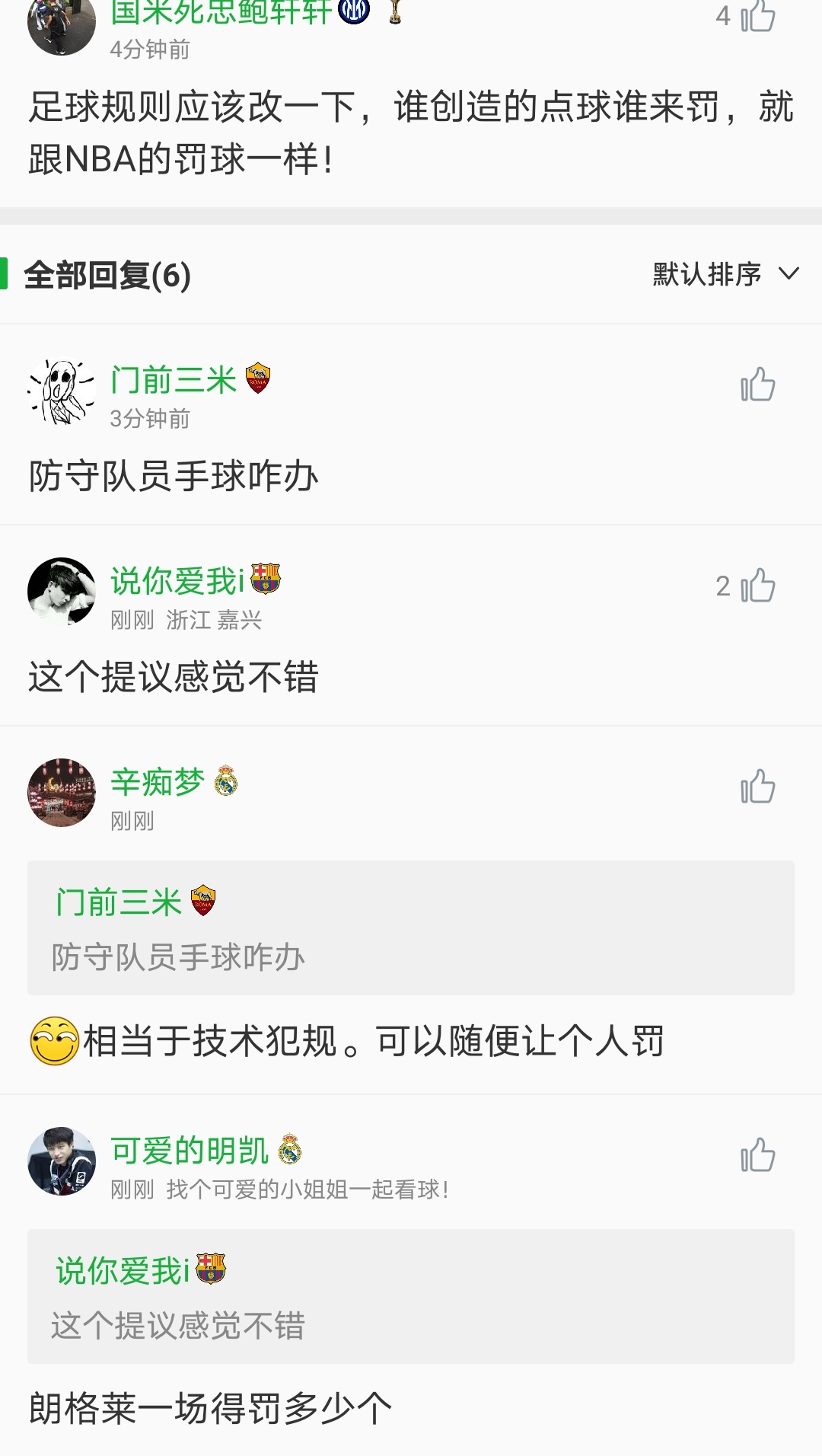Click the 全部回复(6) section header
This screenshot has height=1456, width=822.
[107, 276]
